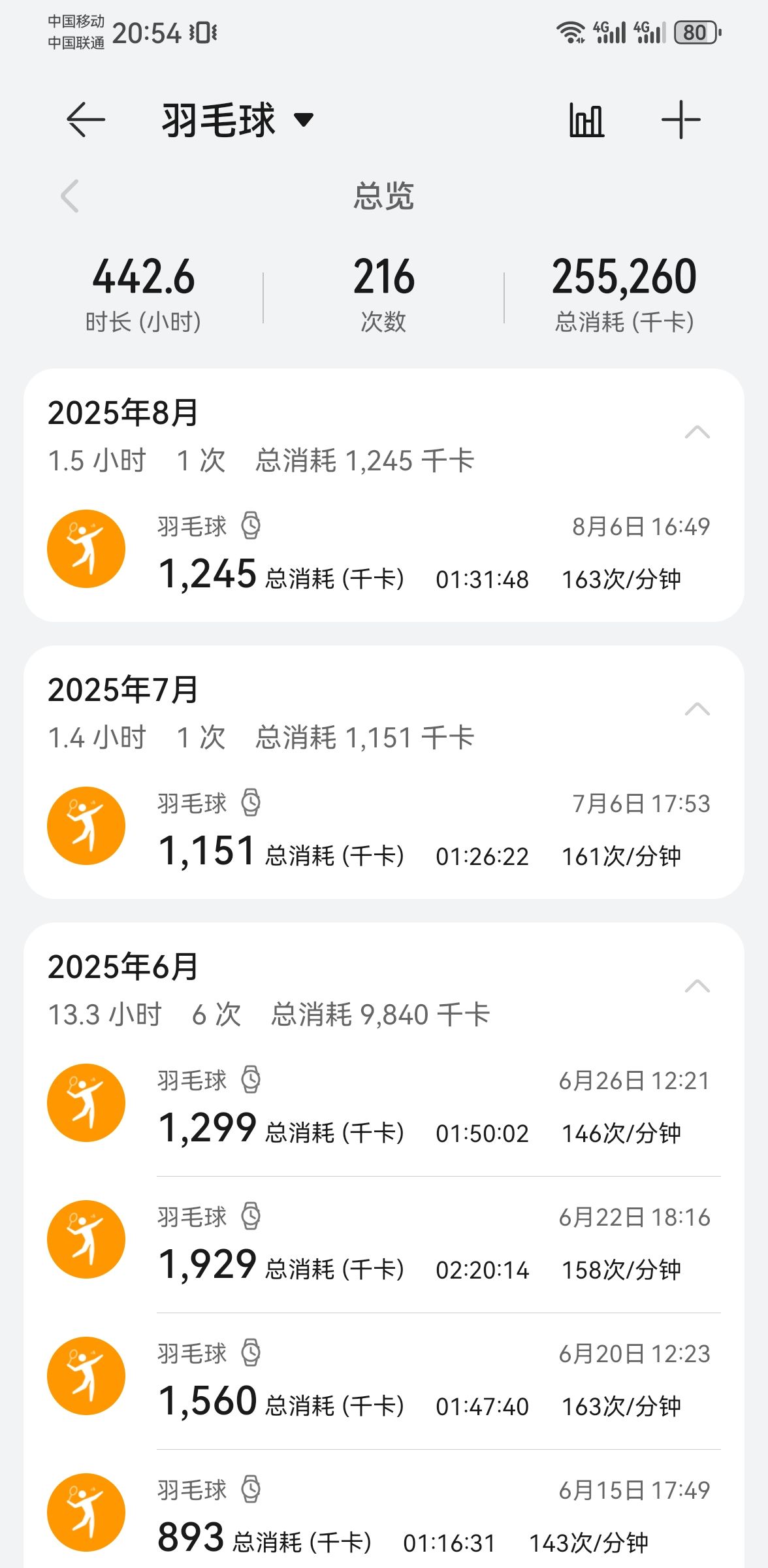Collapse the 2025年6月 section
This screenshot has width=768, height=1568.
pos(697,987)
